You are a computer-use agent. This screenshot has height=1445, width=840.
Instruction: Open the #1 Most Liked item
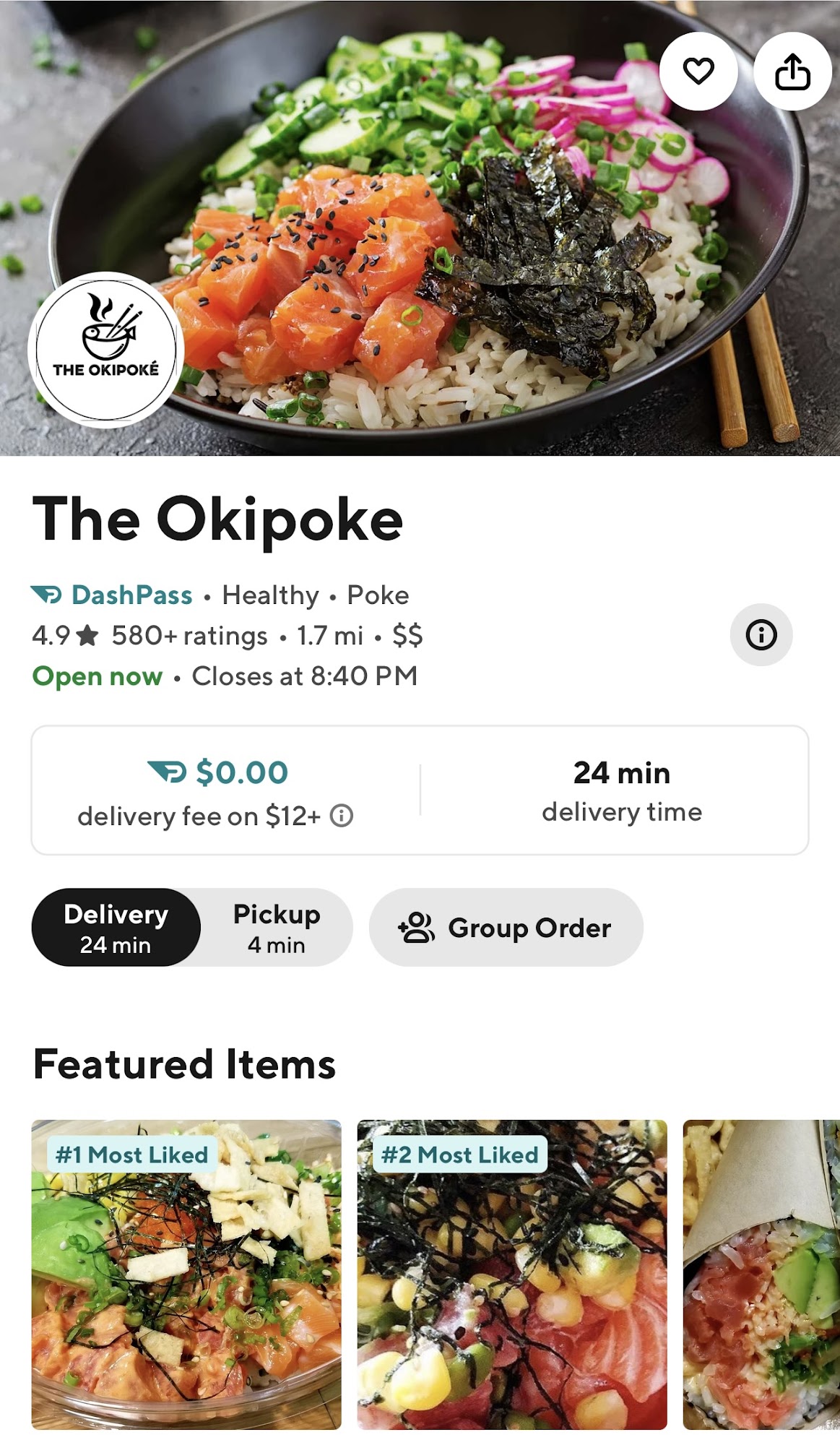(x=186, y=1274)
